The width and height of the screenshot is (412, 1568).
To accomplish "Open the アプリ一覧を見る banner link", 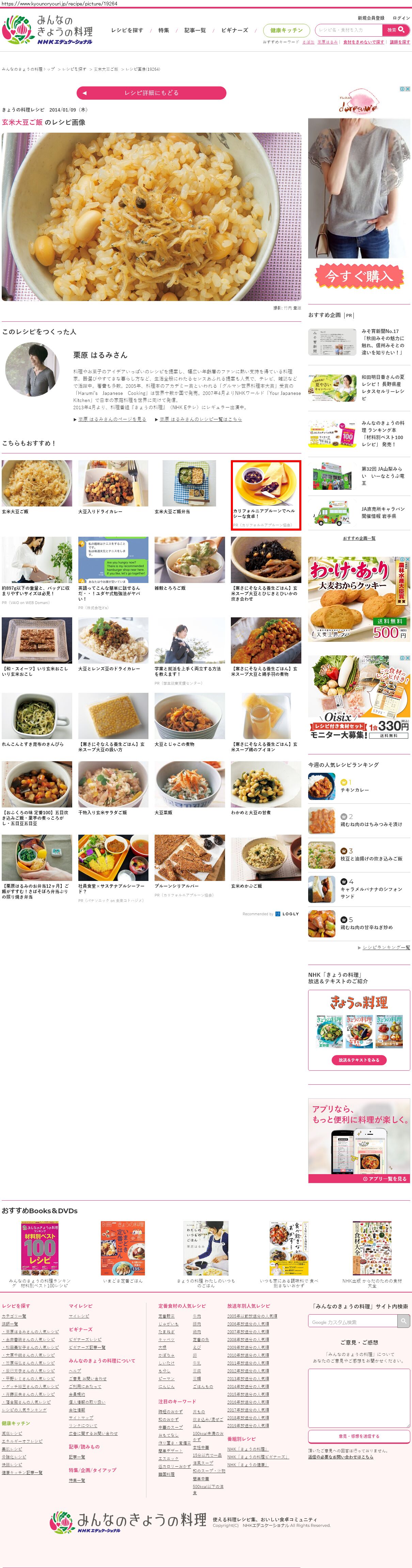I will pos(384,1179).
